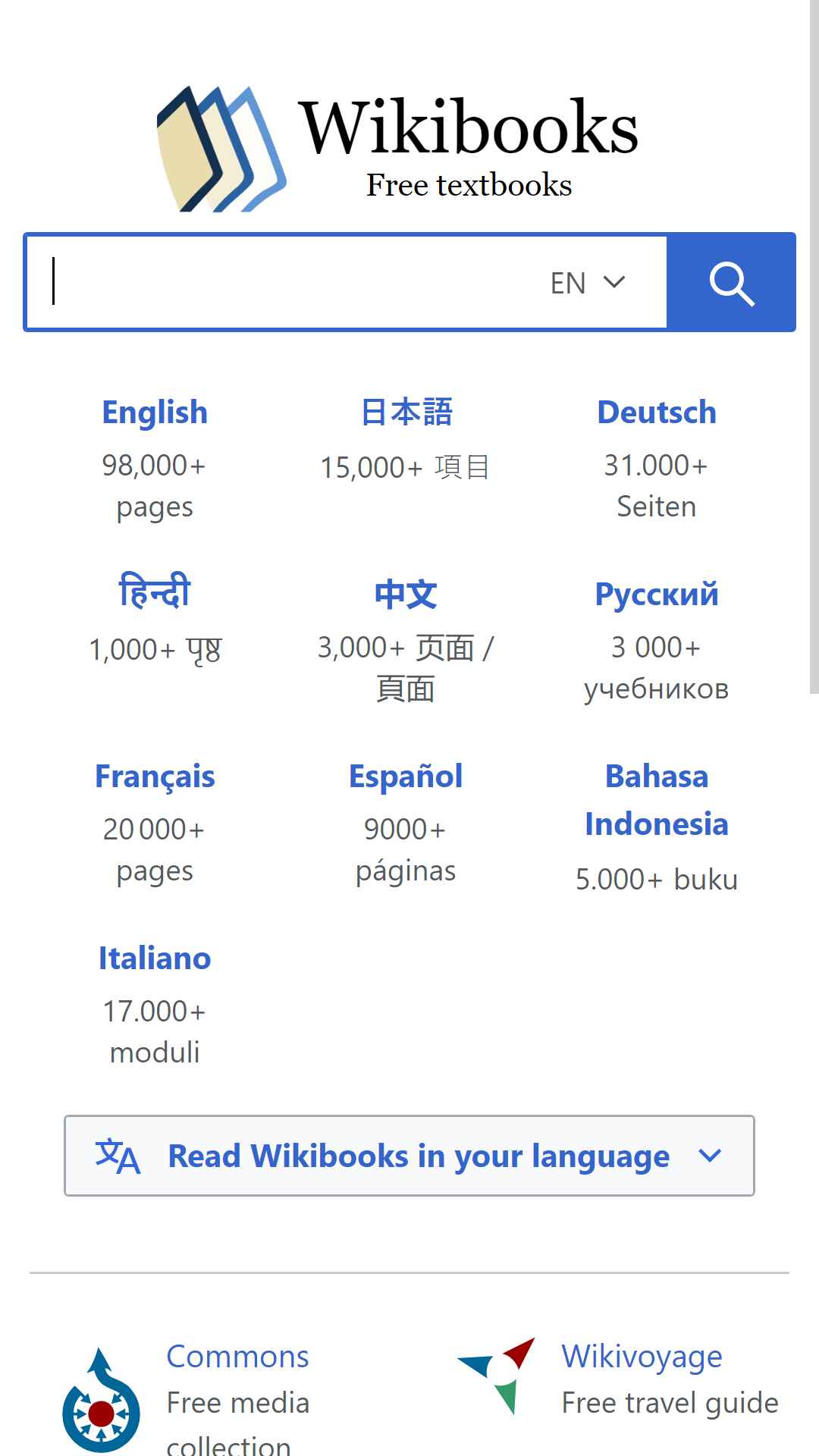Open the Deutsch Wikibooks link
This screenshot has height=1456, width=819.
(x=657, y=413)
